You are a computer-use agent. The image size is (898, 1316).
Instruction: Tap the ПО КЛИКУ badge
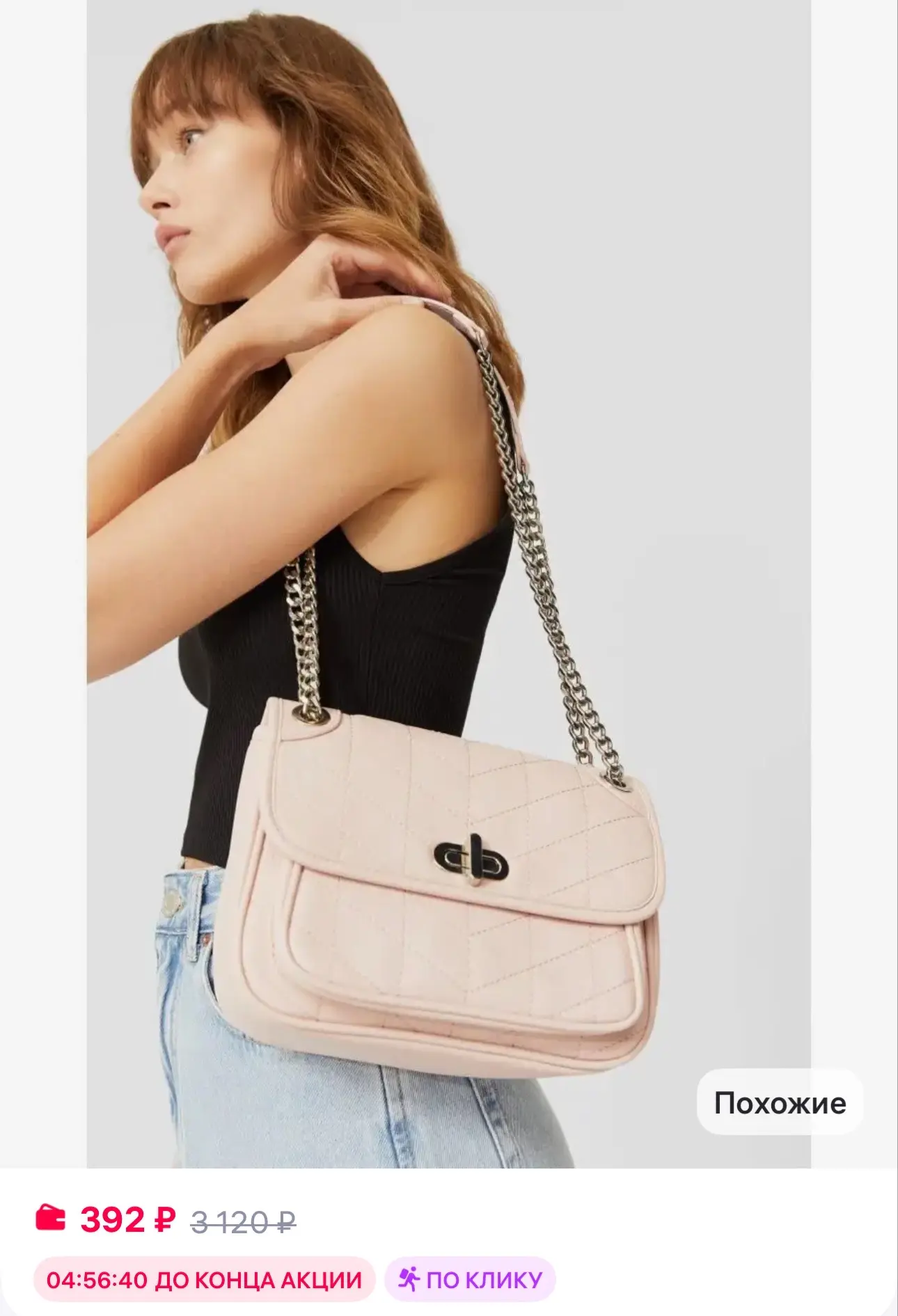pos(470,1279)
